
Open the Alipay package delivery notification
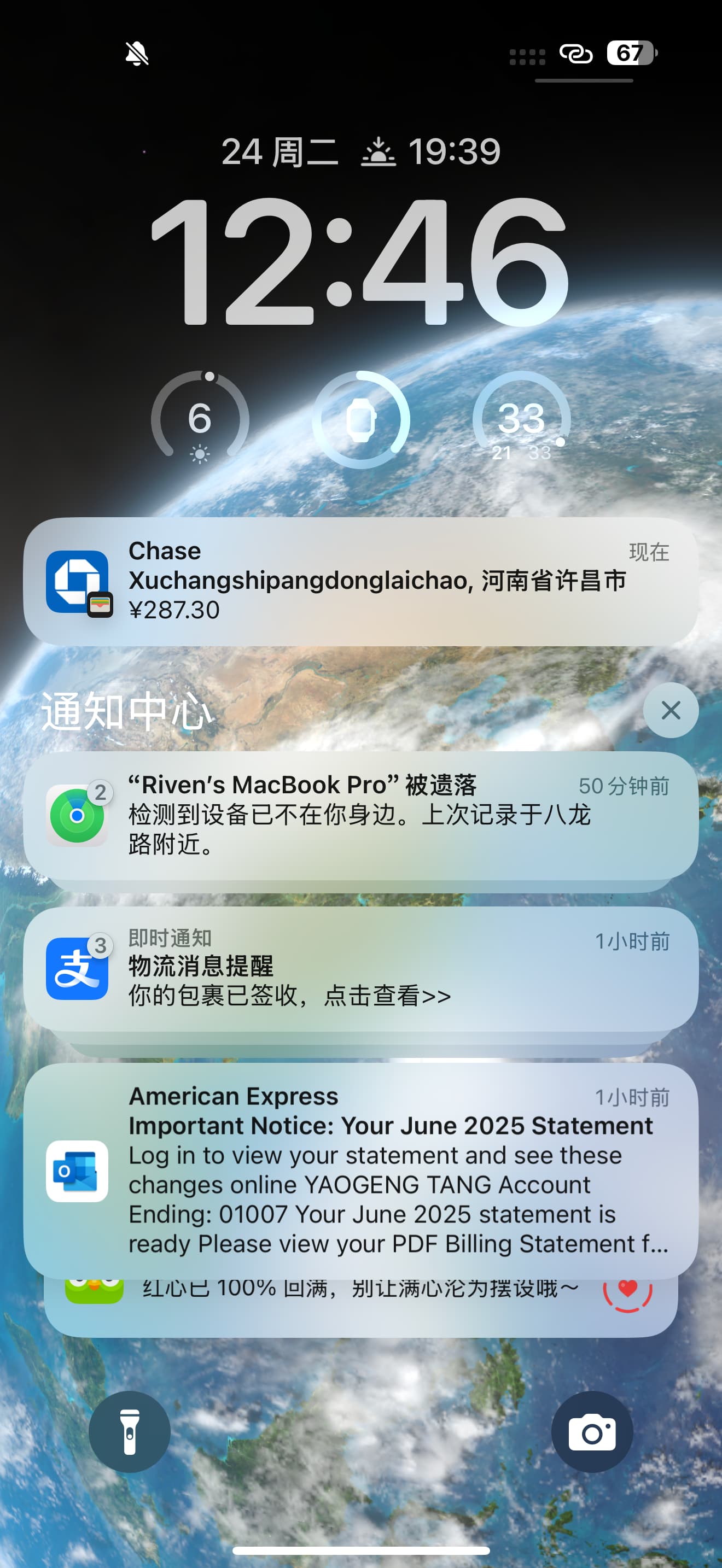(x=360, y=968)
